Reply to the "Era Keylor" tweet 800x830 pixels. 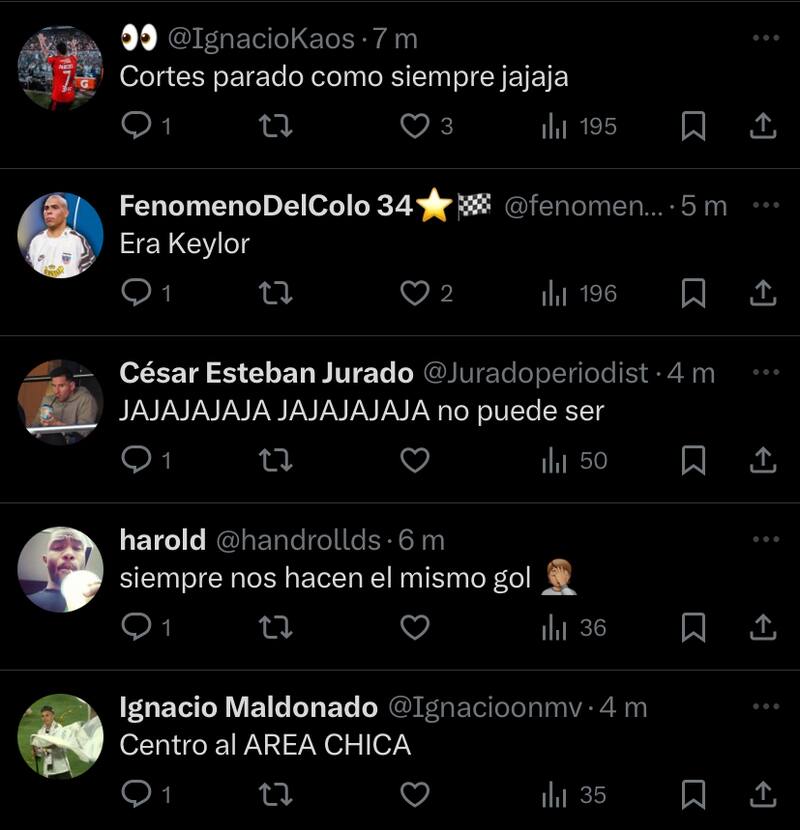tap(135, 293)
